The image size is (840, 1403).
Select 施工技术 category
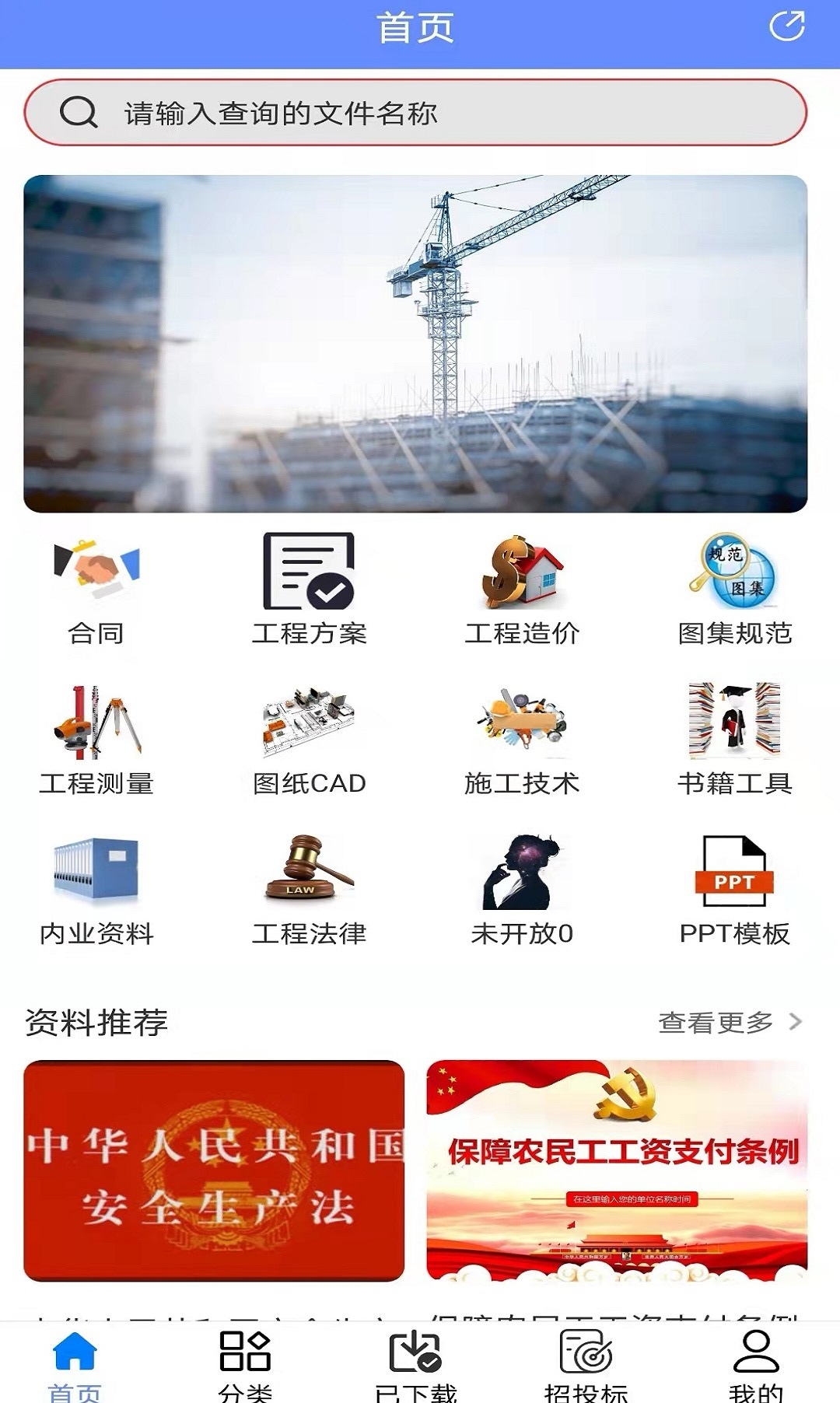coord(522,740)
